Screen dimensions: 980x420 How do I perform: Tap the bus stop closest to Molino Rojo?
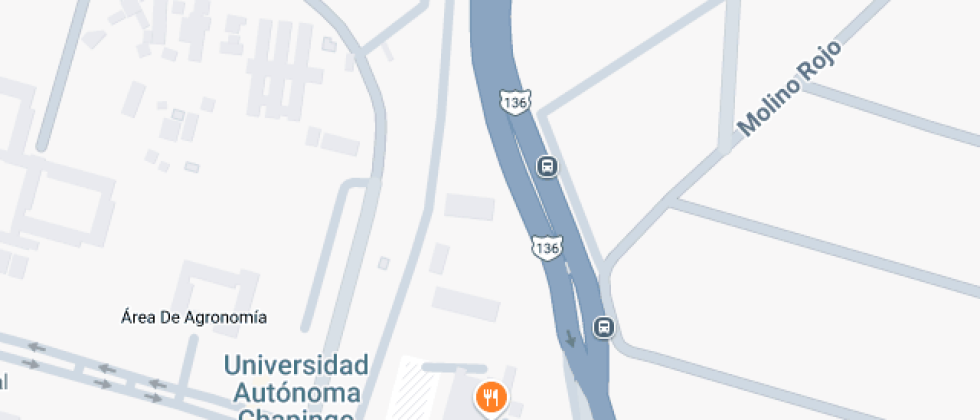pyautogui.click(x=547, y=166)
